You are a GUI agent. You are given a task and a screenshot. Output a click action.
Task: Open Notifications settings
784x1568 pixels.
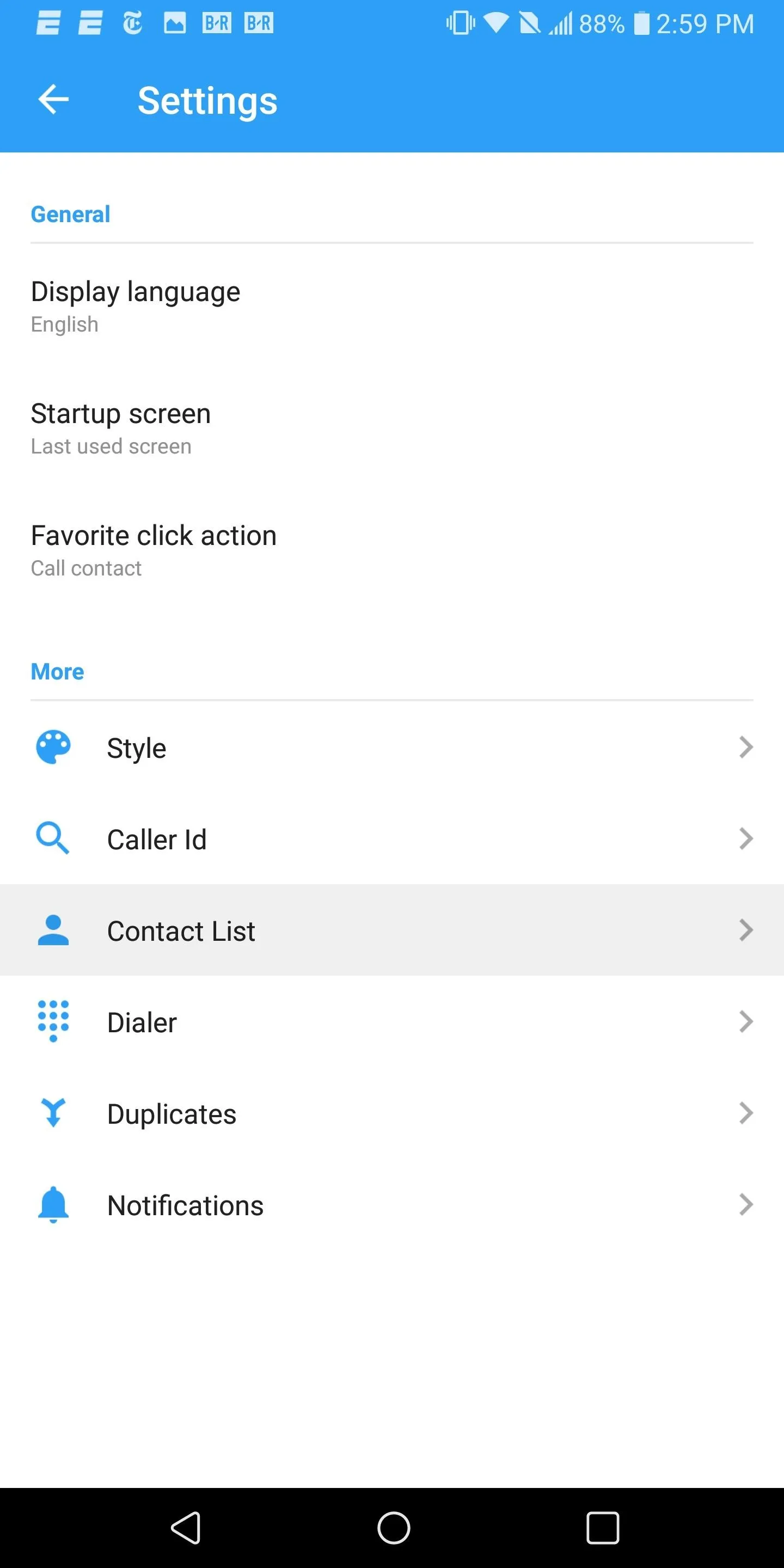[x=392, y=1205]
